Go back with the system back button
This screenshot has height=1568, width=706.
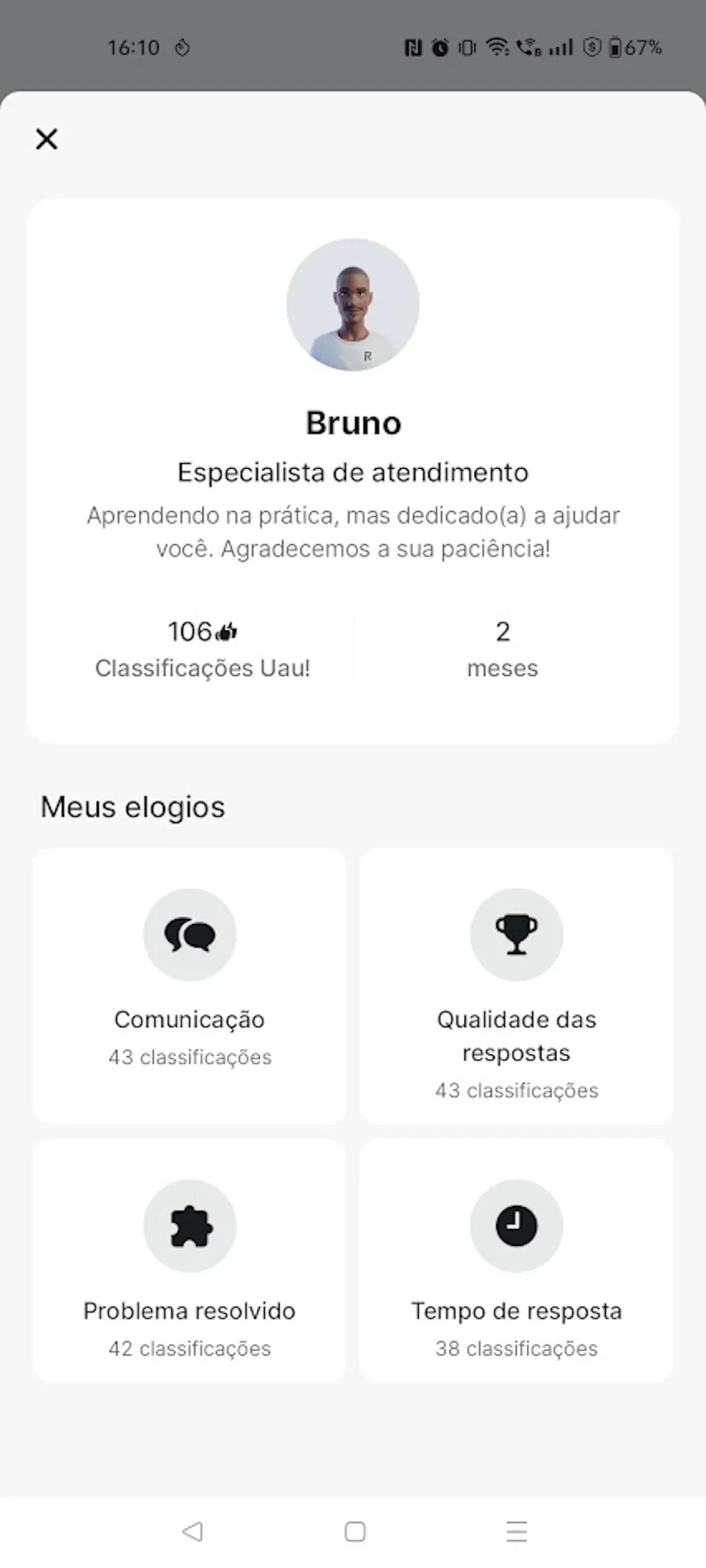[192, 1531]
